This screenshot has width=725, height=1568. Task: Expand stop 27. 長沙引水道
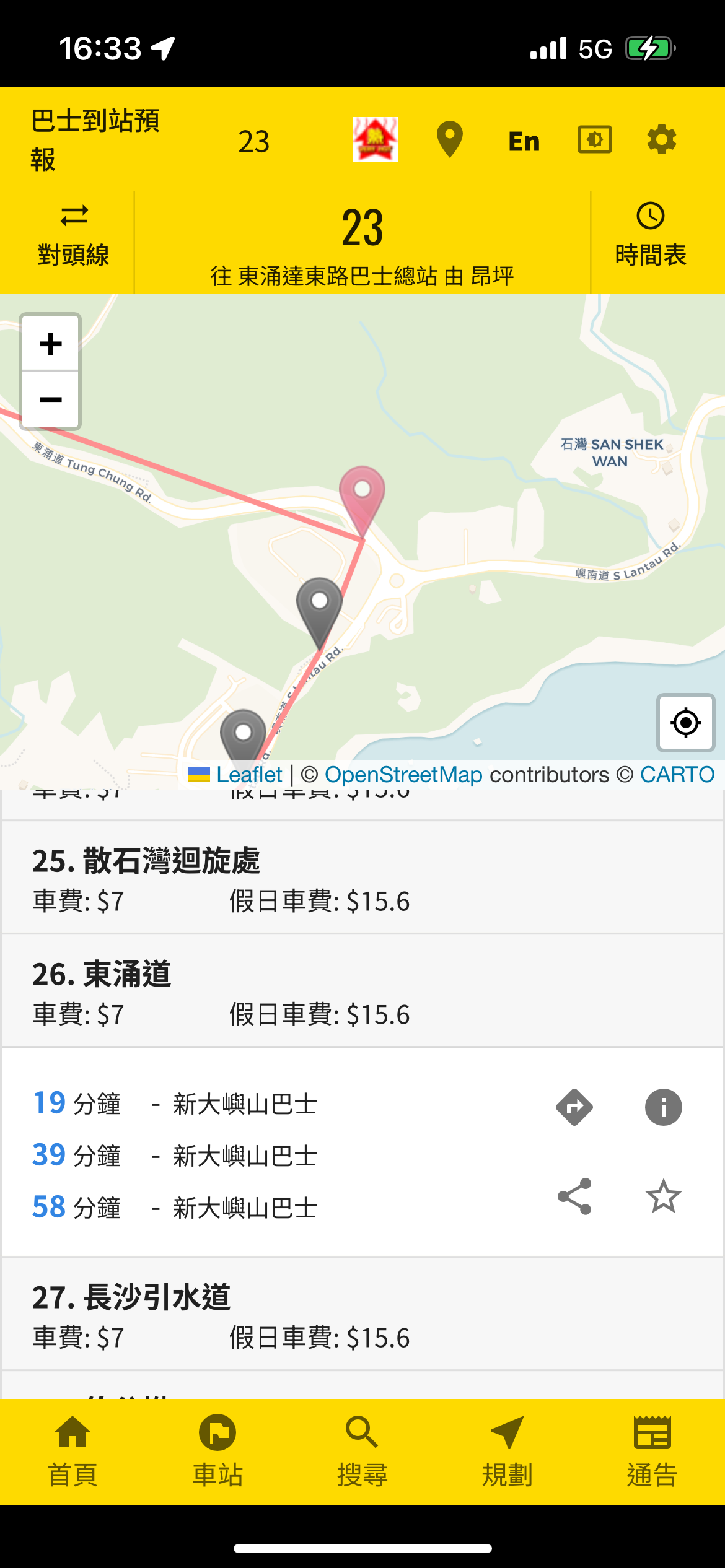362,1313
